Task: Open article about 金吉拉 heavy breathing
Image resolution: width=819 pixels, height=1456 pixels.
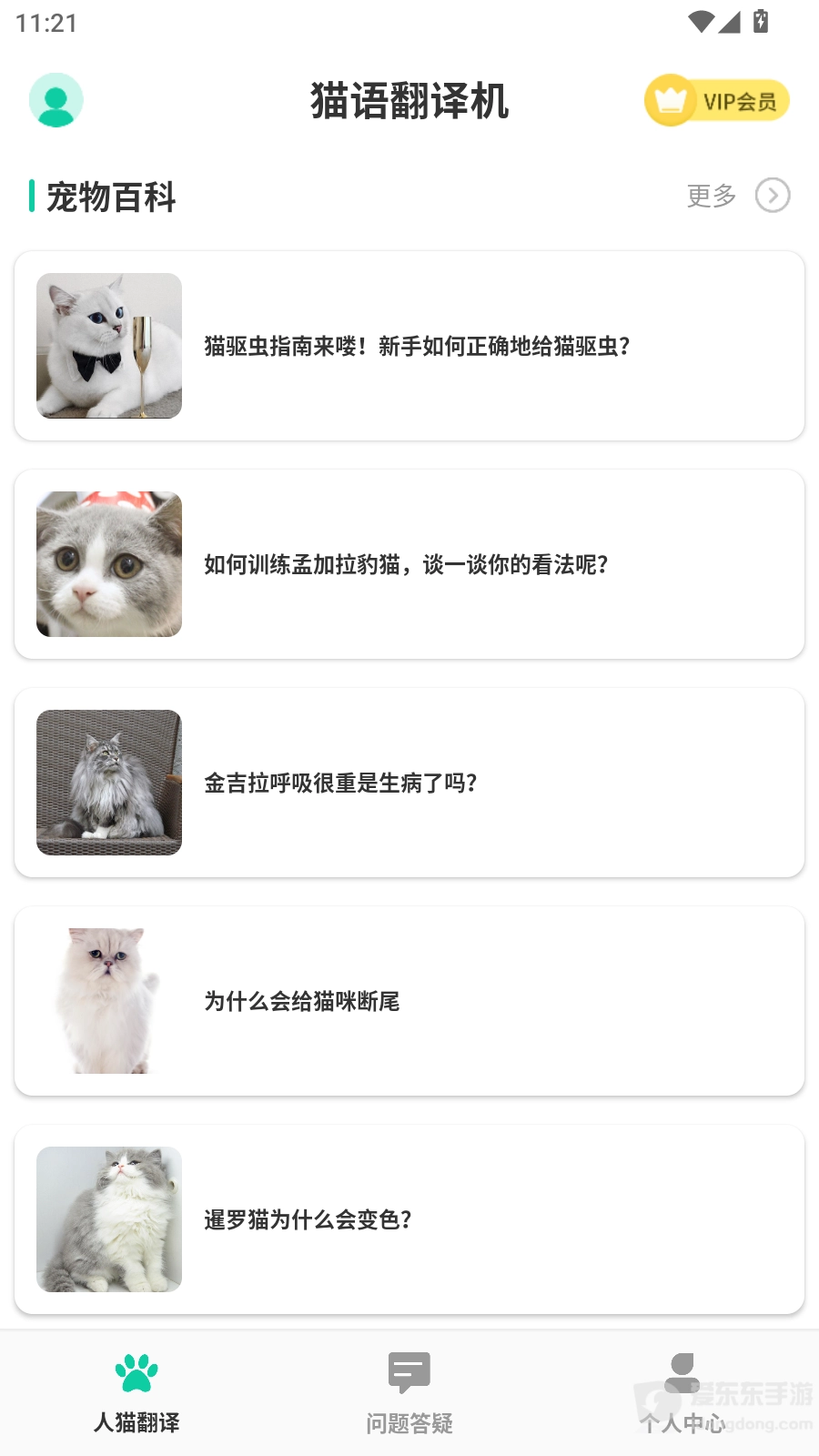Action: click(x=409, y=783)
